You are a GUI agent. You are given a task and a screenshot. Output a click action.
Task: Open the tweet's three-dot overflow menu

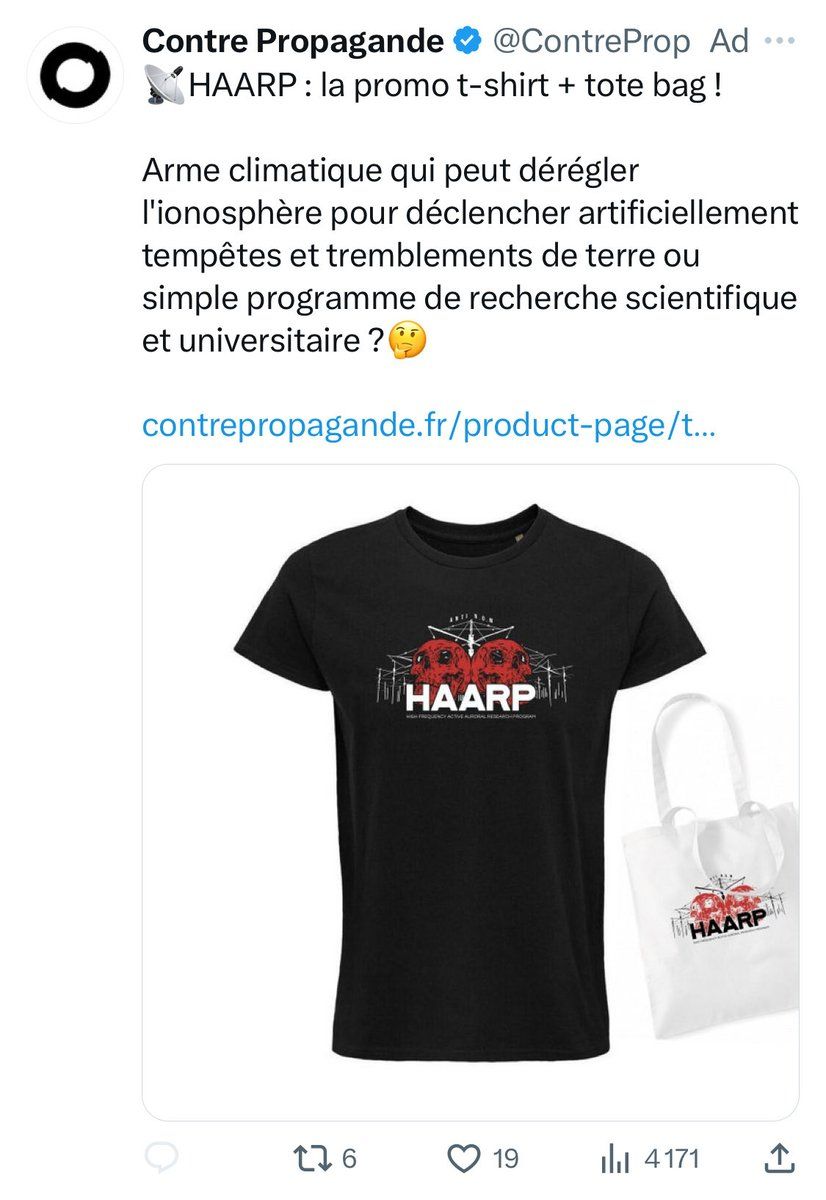tap(781, 41)
